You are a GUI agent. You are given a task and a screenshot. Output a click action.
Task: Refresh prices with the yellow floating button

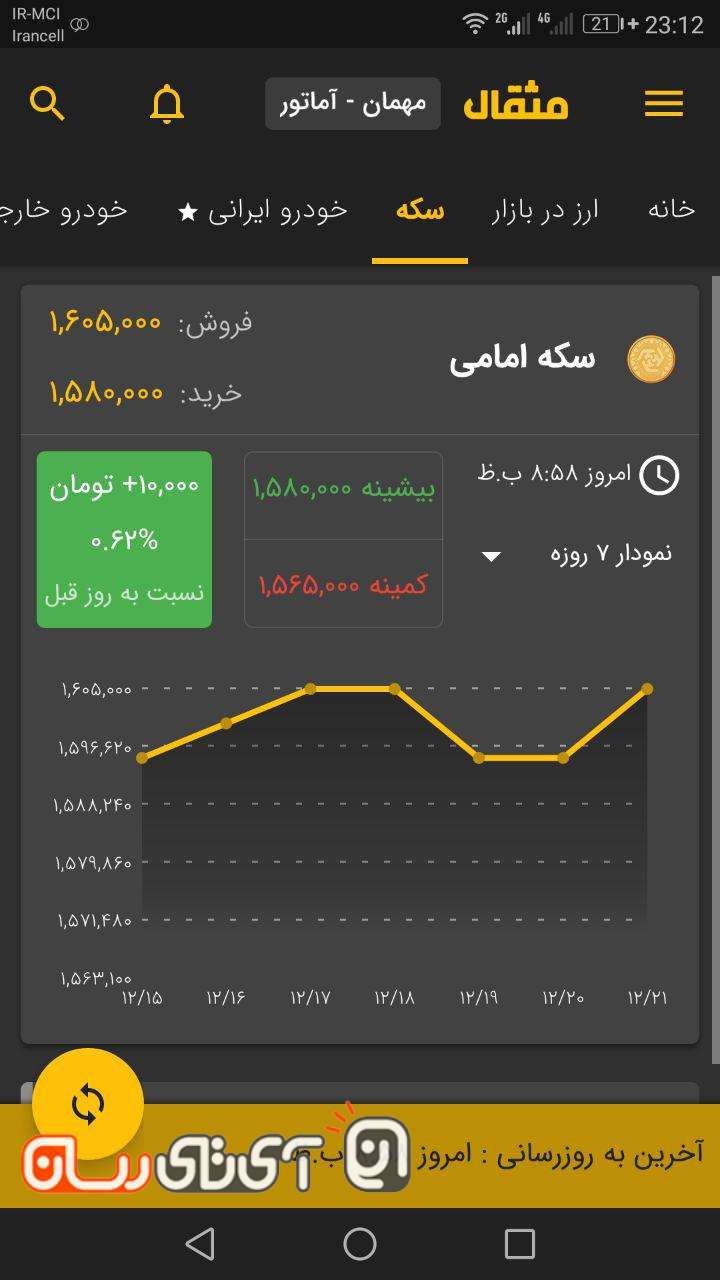tap(88, 1104)
